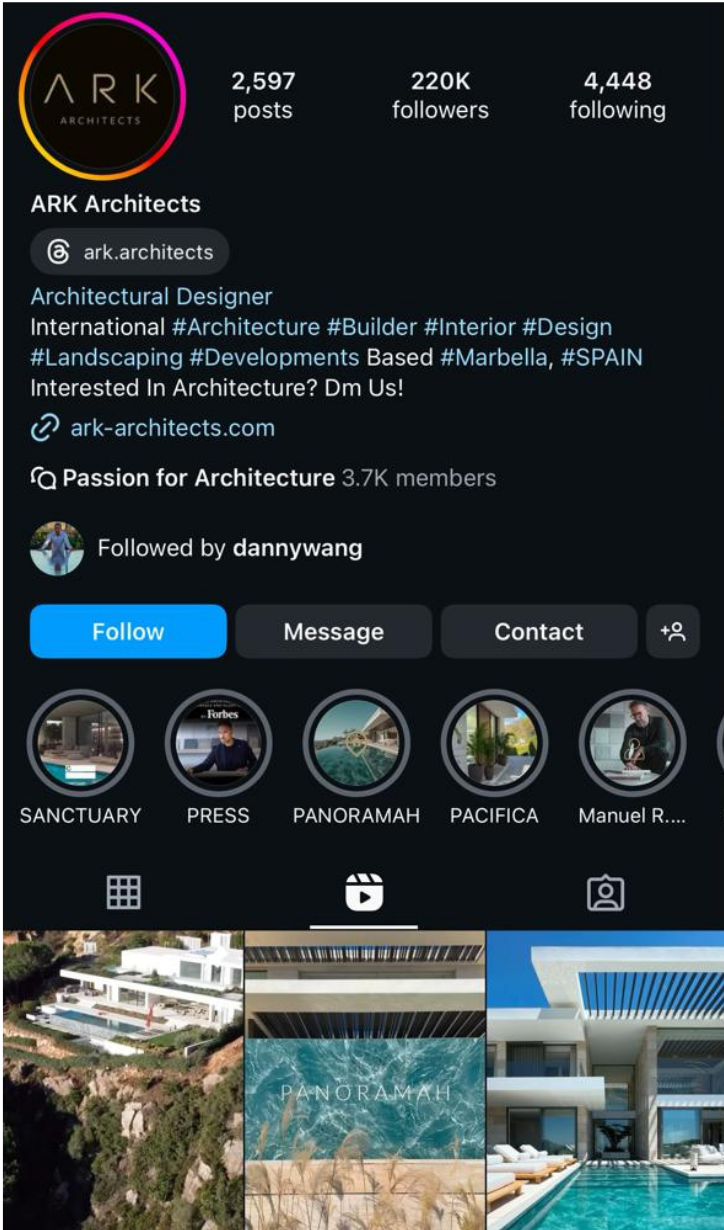Screen dimensions: 724x1230
Task: Follow ARK Architects
Action: pos(128,631)
